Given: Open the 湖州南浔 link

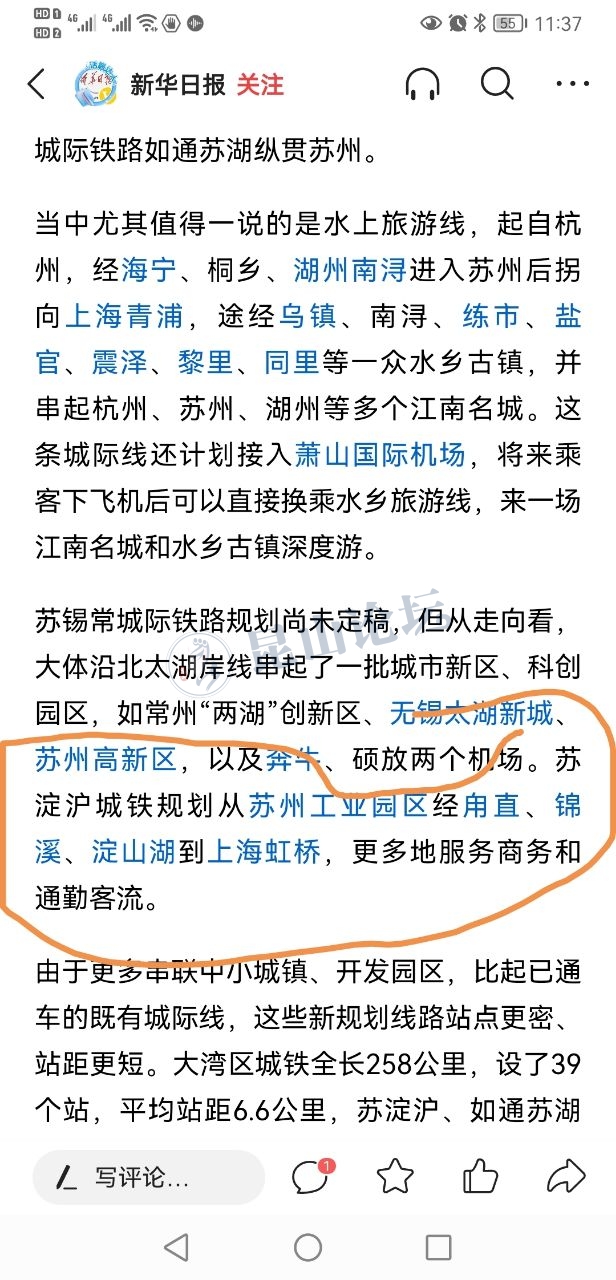Looking at the screenshot, I should click(x=350, y=270).
